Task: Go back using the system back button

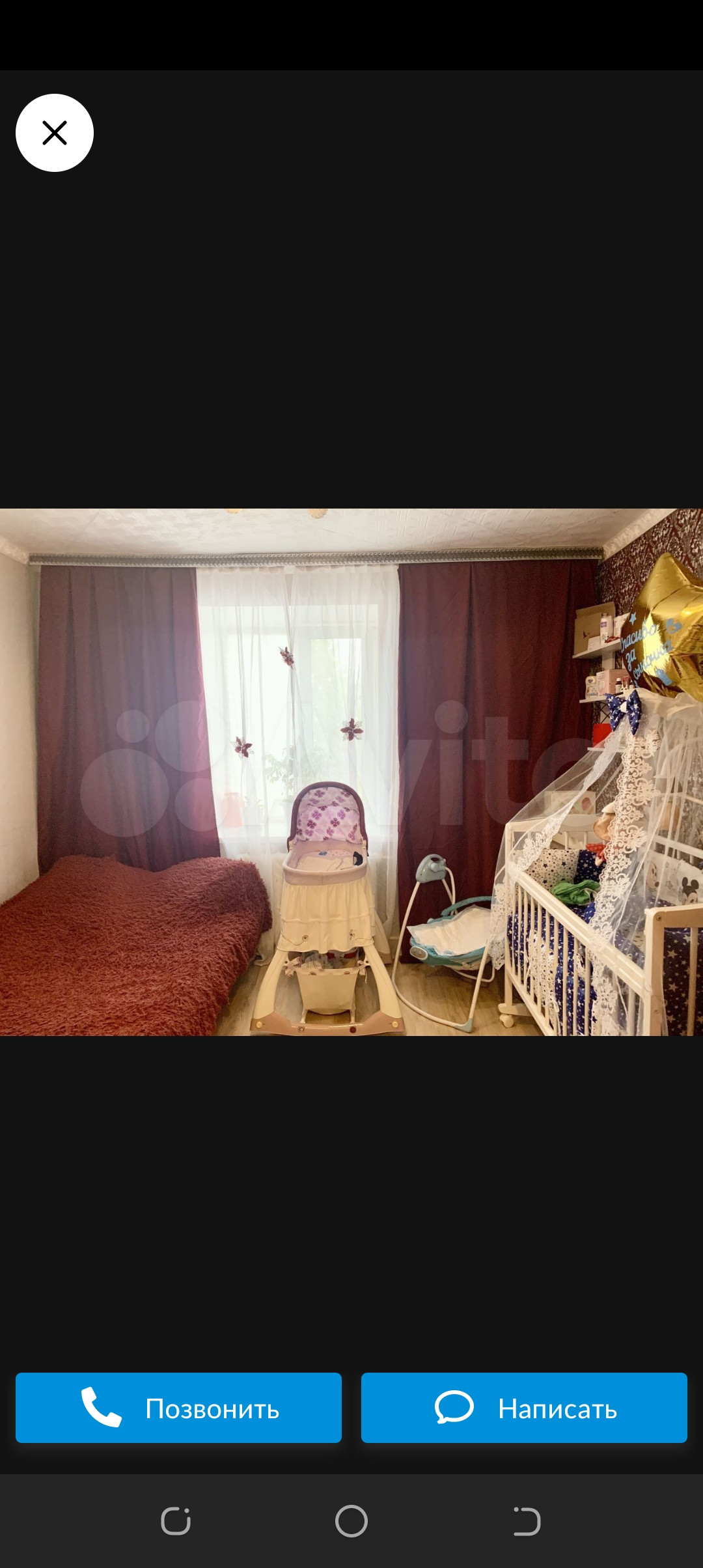Action: pyautogui.click(x=527, y=1522)
